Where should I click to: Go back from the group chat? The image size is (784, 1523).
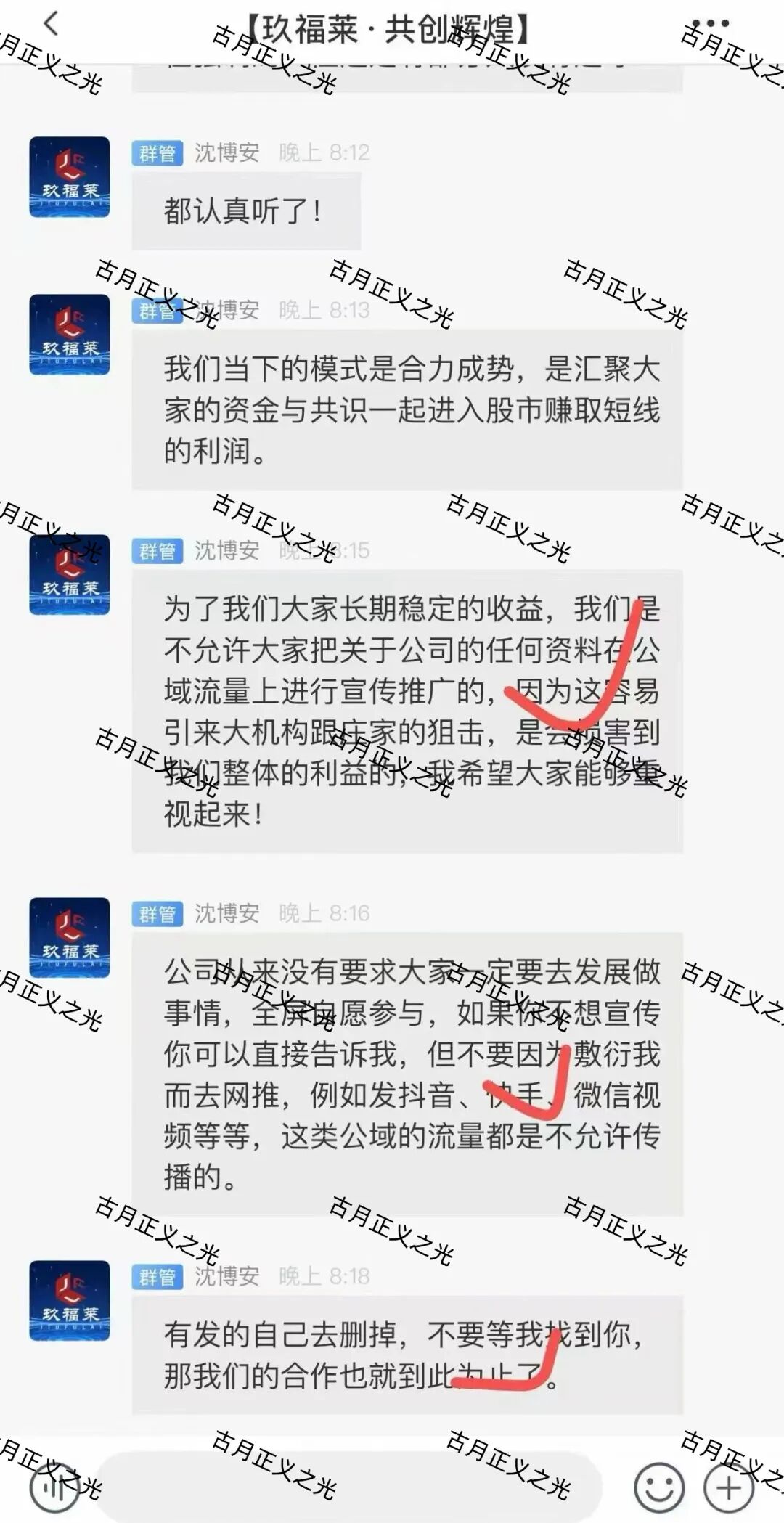click(x=51, y=25)
